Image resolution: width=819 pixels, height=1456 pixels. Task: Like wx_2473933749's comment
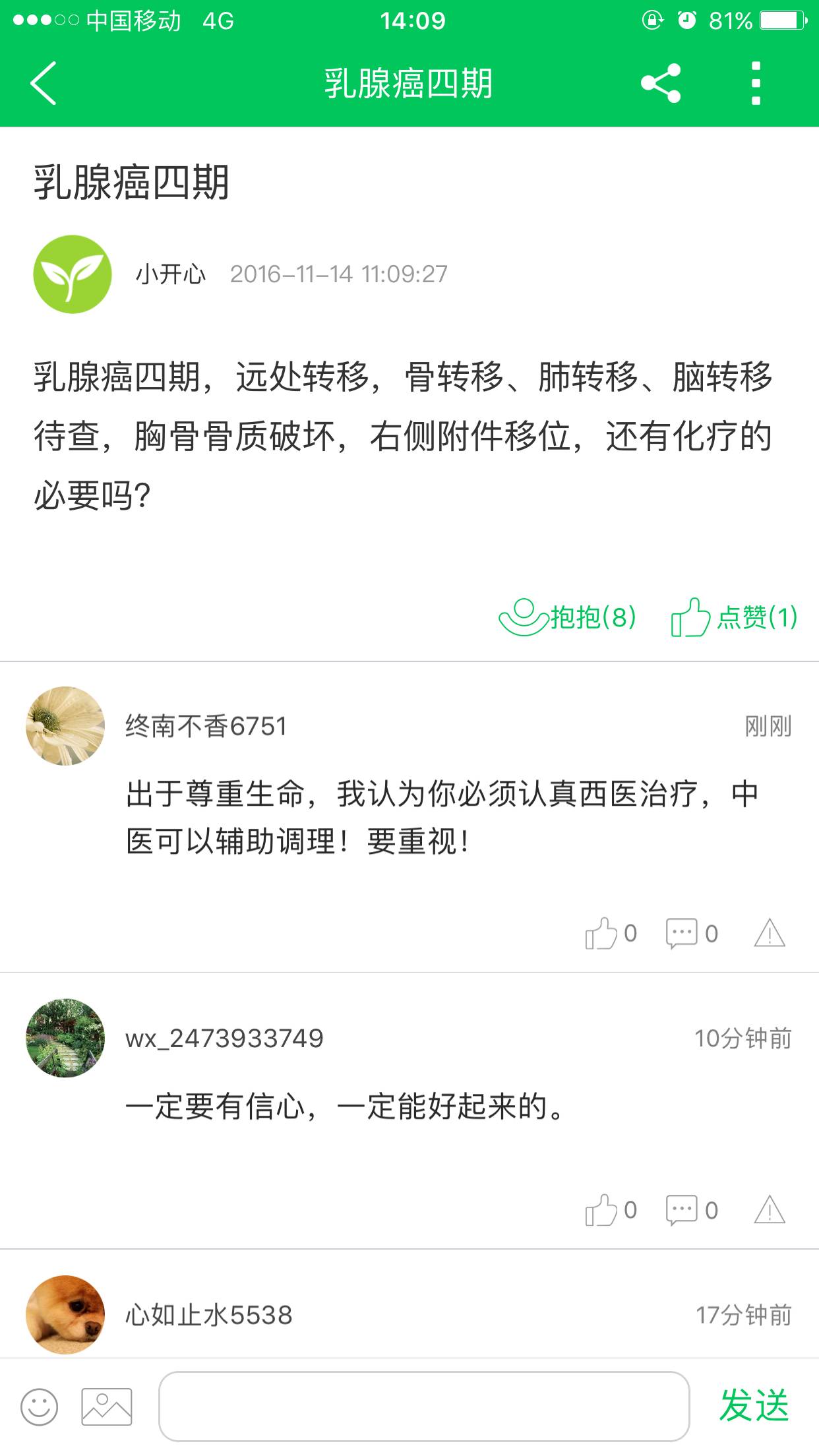tap(610, 1210)
